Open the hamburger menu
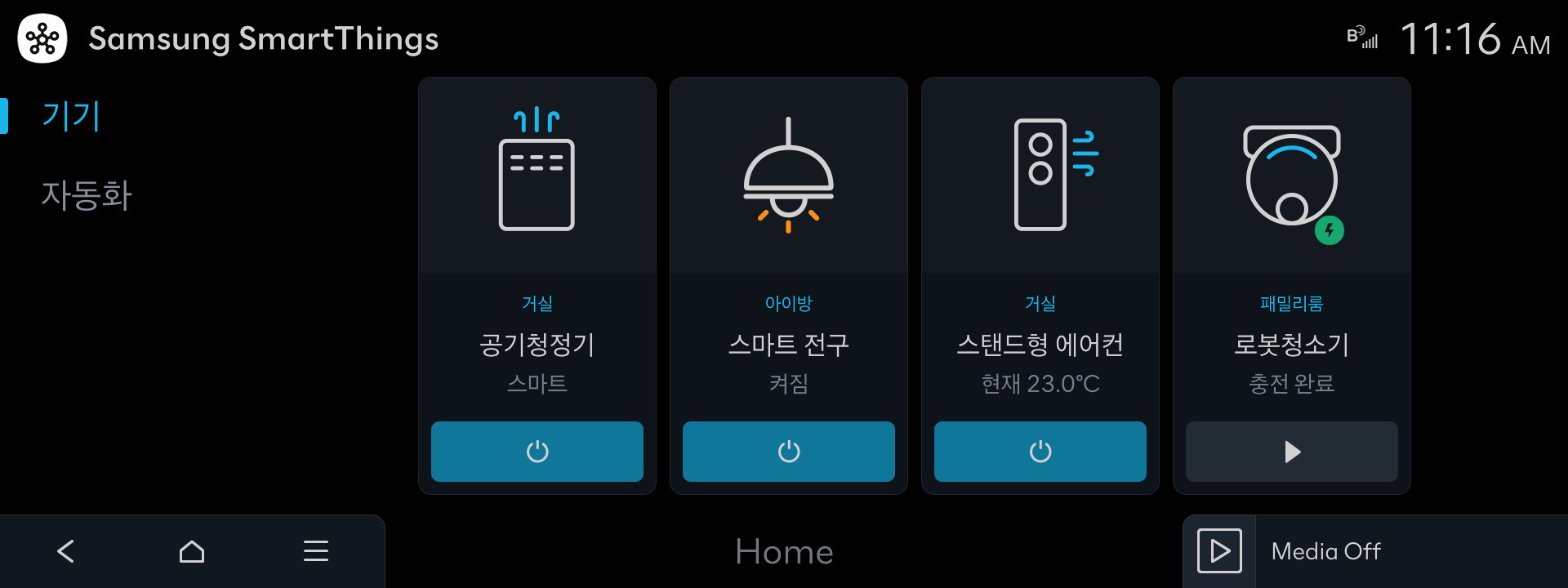This screenshot has width=1568, height=588. [316, 551]
